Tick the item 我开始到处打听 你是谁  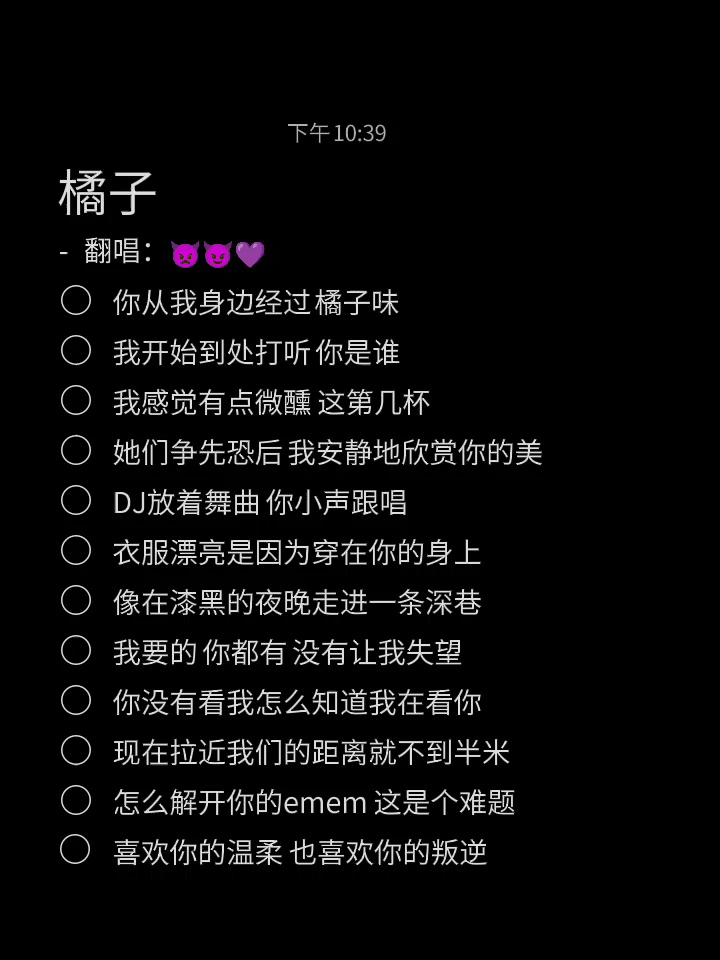coord(76,351)
